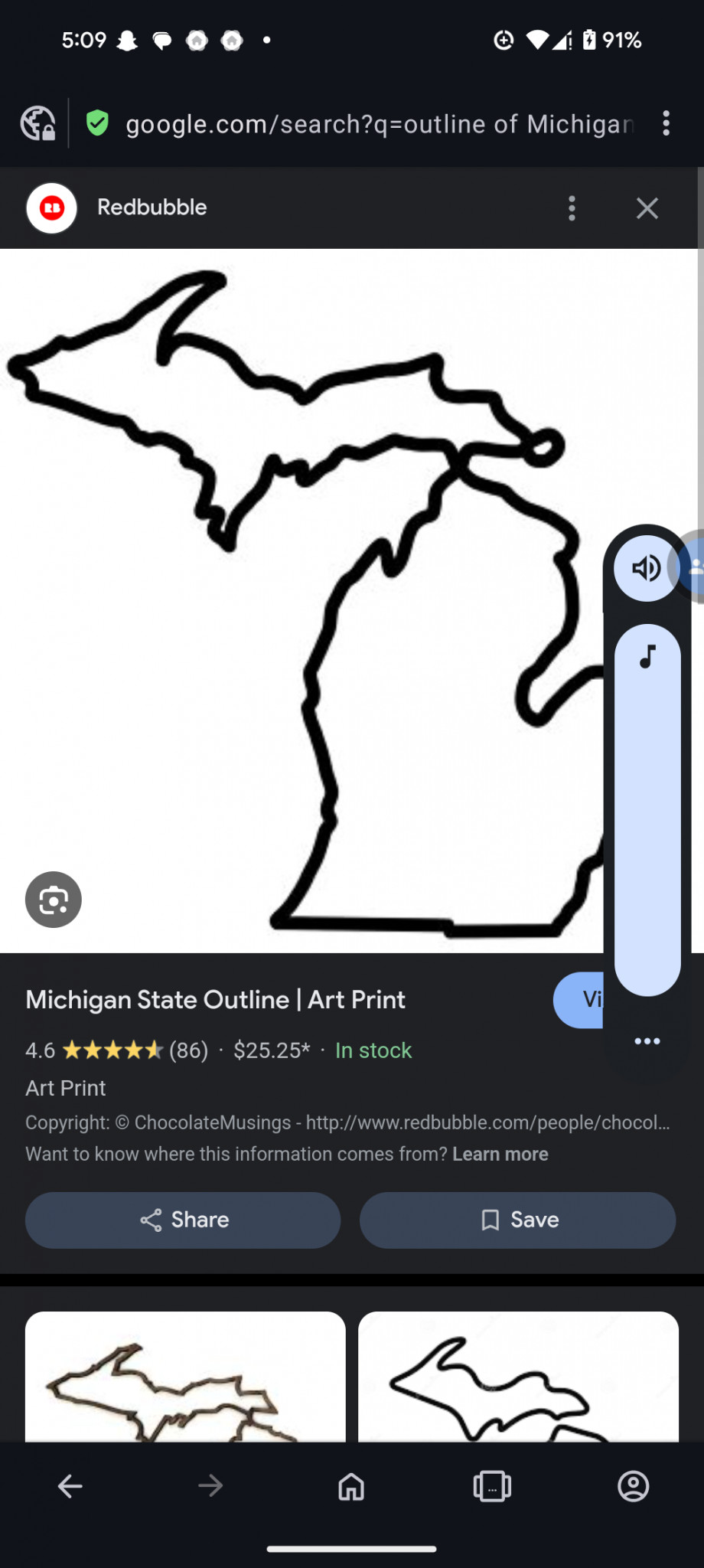Image resolution: width=704 pixels, height=1568 pixels.
Task: Tap the URL address bar
Action: 380,124
